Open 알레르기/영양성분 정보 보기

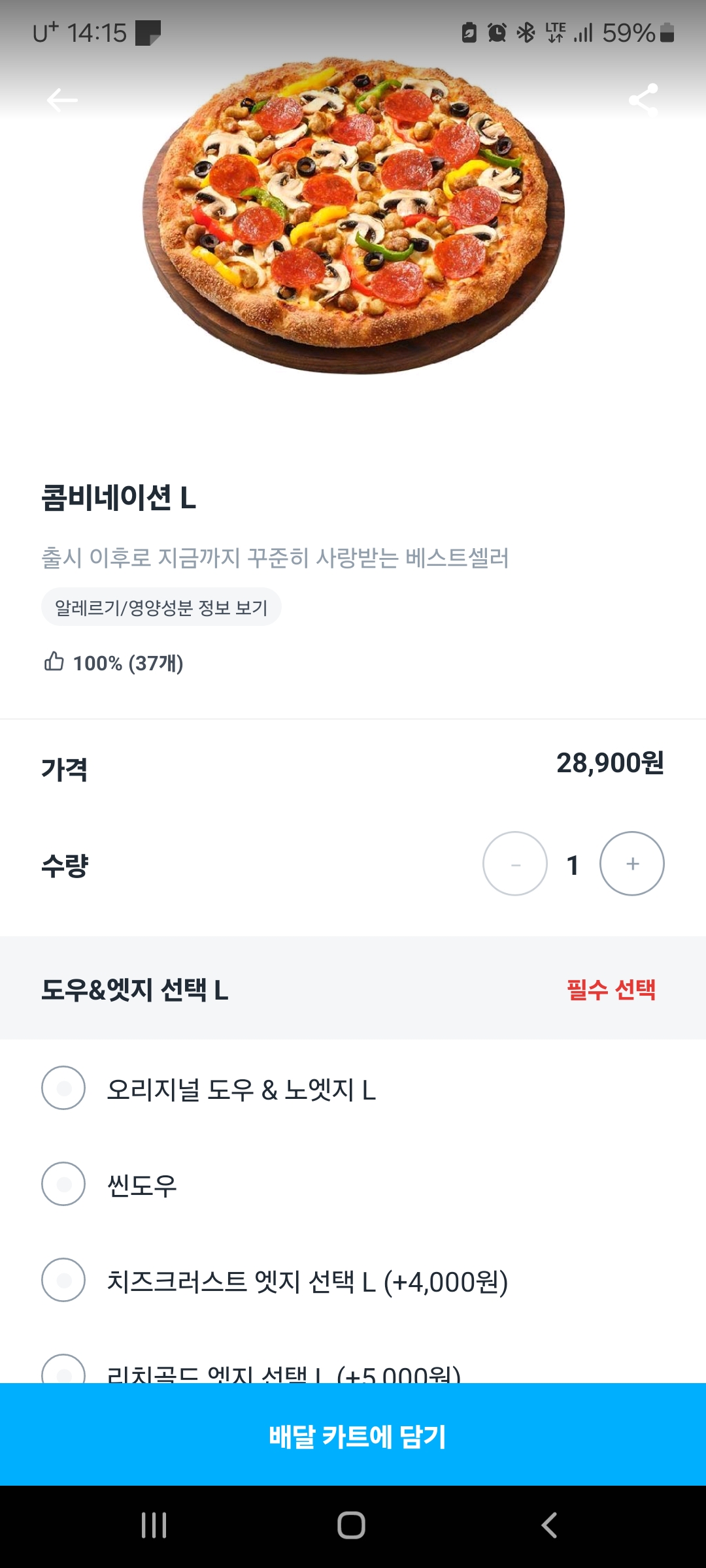point(161,607)
